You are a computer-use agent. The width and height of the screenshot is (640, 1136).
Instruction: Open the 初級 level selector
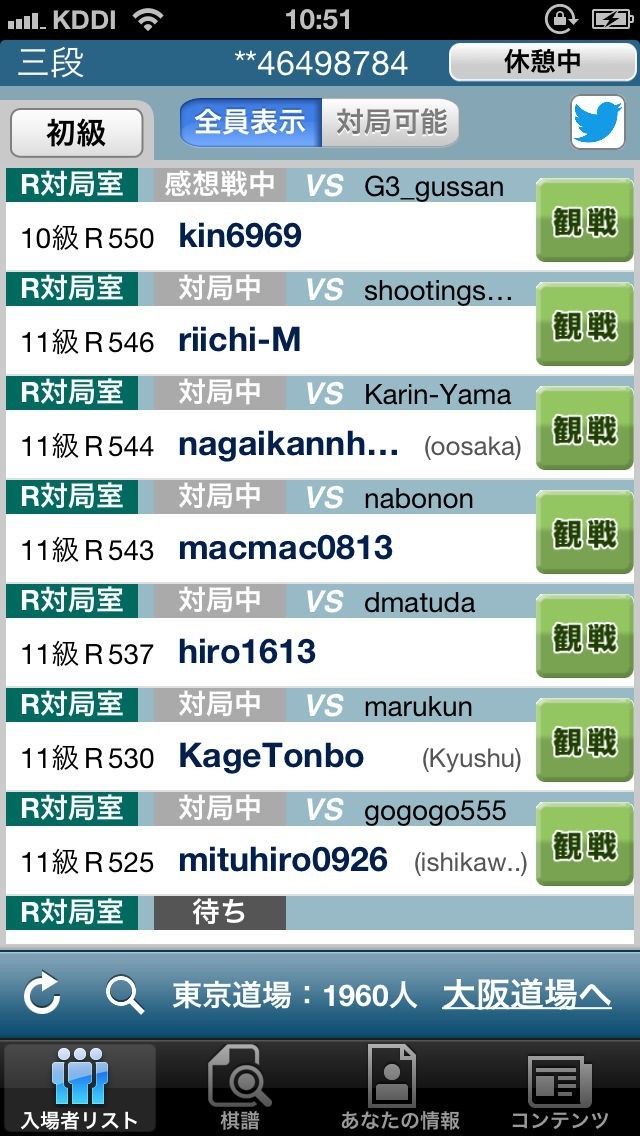tap(77, 132)
